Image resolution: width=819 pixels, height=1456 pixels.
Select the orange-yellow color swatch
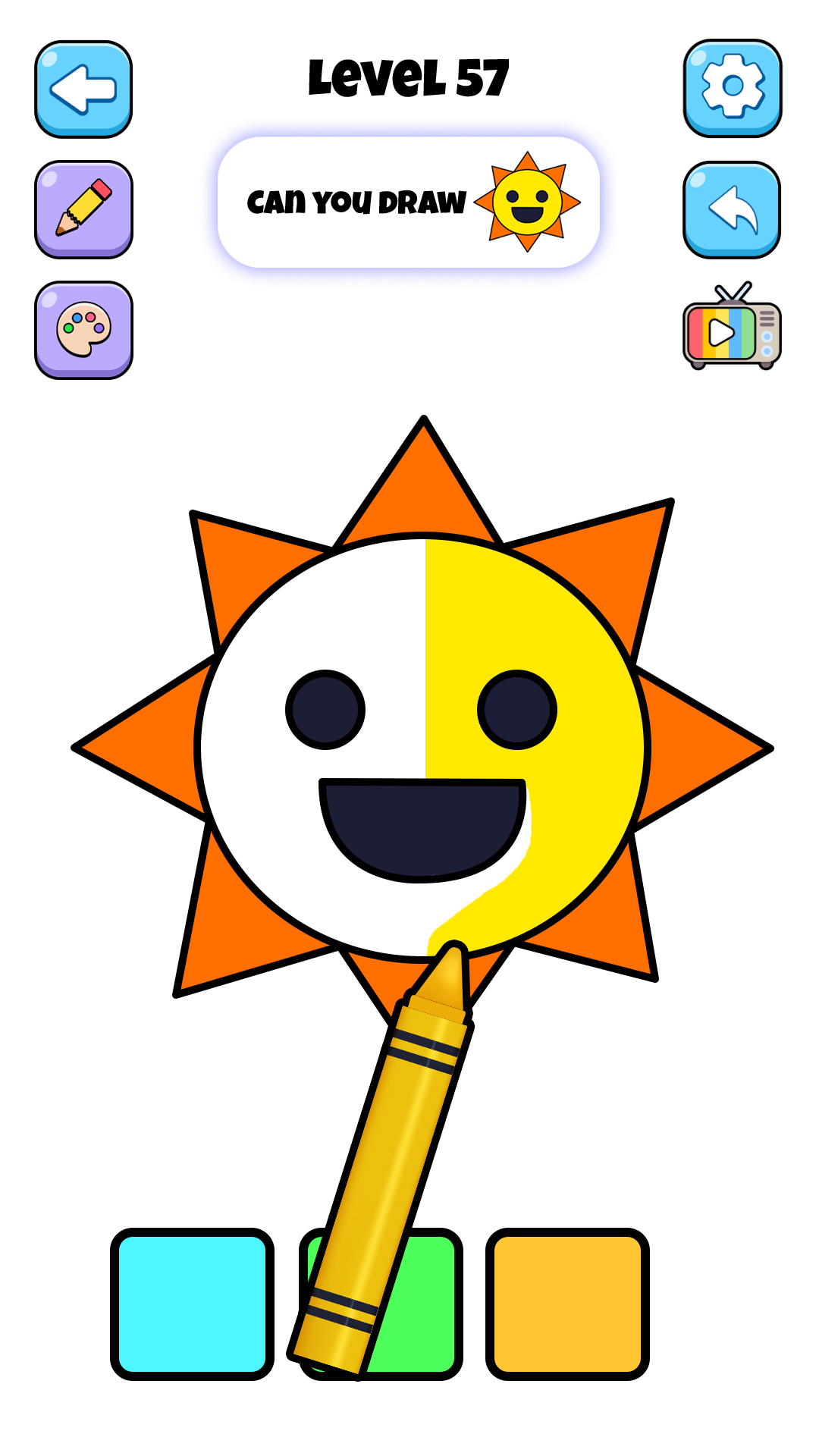(x=567, y=1304)
